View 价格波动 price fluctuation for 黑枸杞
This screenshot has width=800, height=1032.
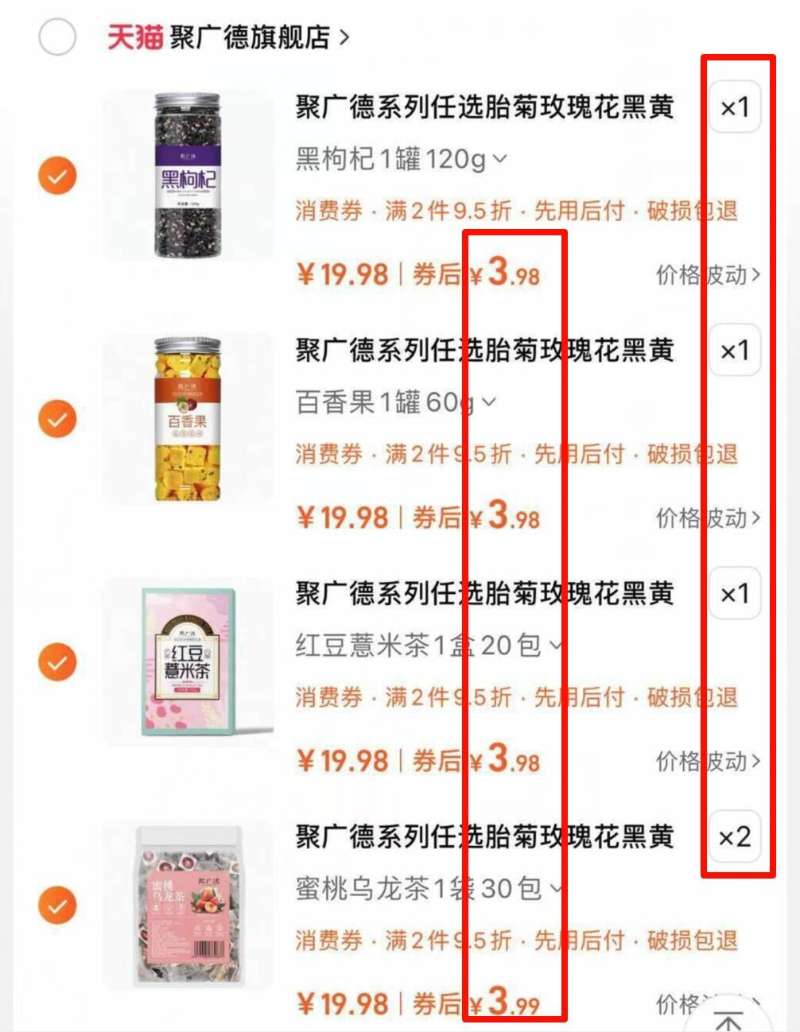tap(705, 274)
